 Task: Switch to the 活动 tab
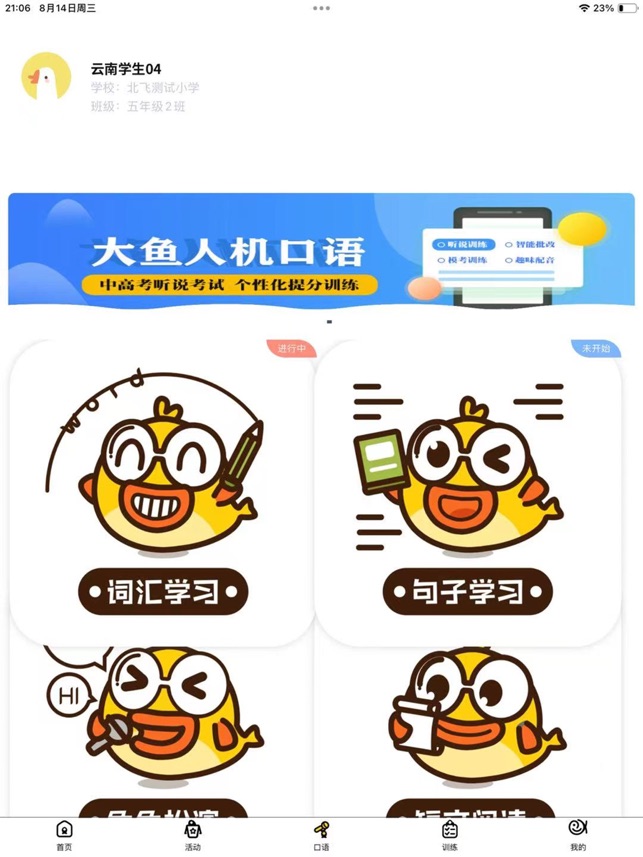(x=192, y=835)
